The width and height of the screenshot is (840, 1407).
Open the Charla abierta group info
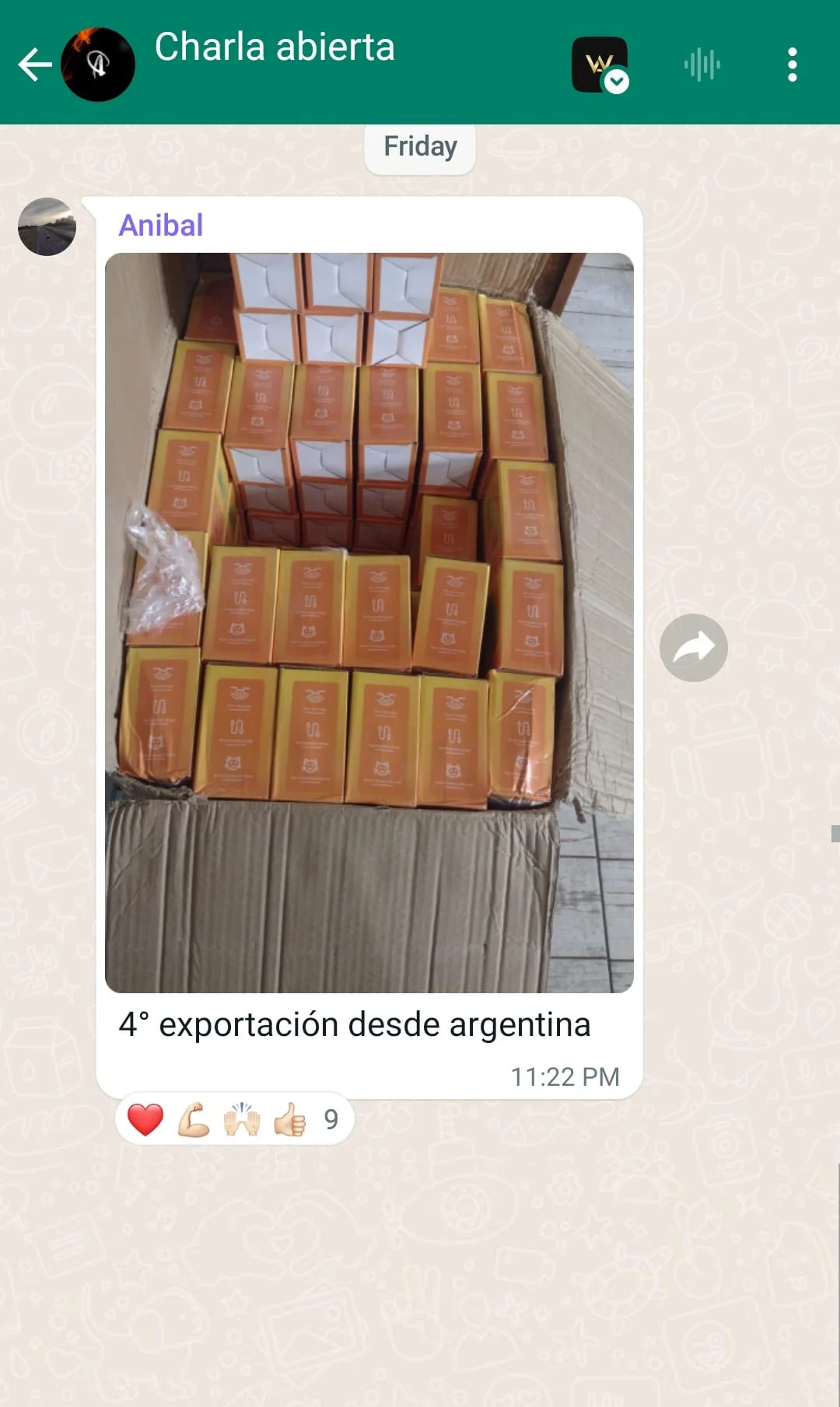click(275, 47)
